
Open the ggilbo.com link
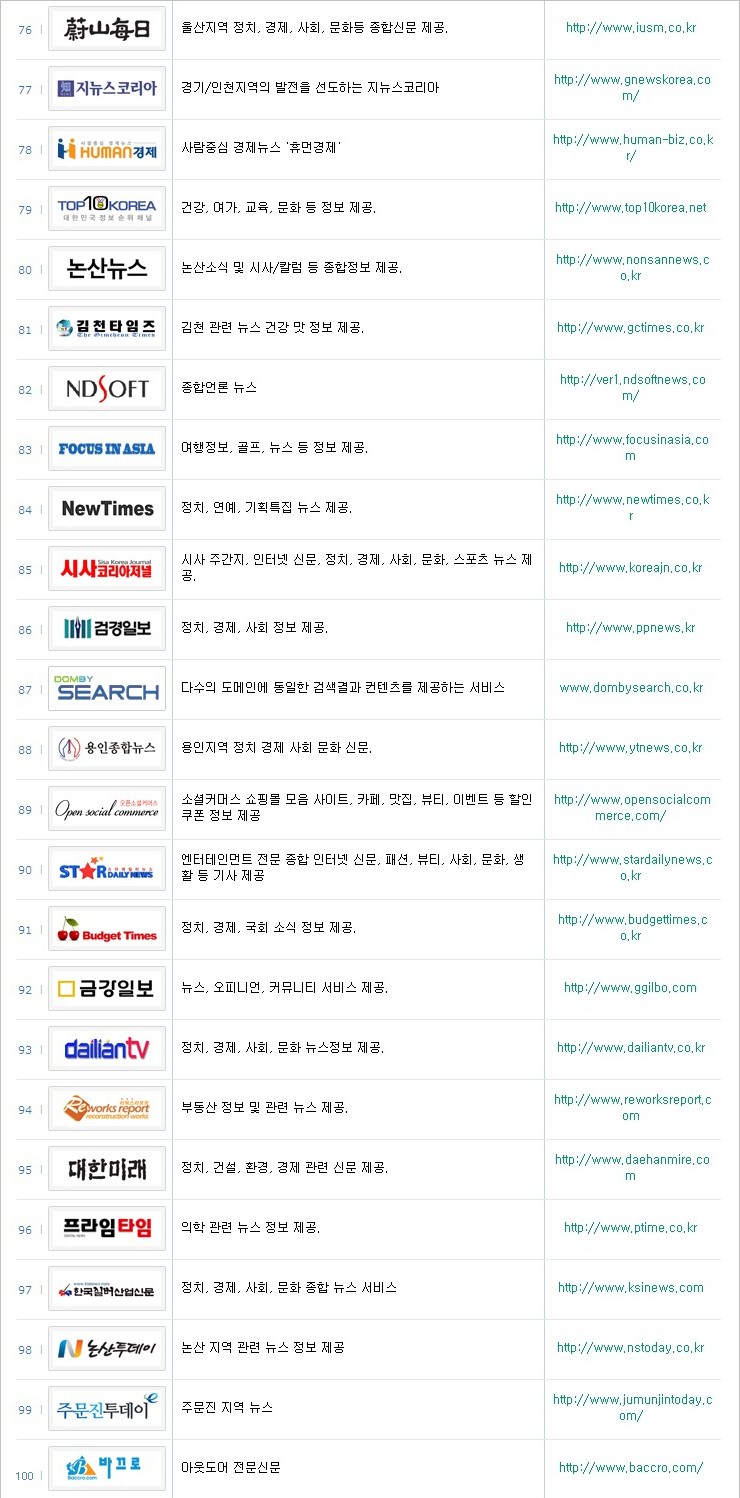(x=630, y=988)
